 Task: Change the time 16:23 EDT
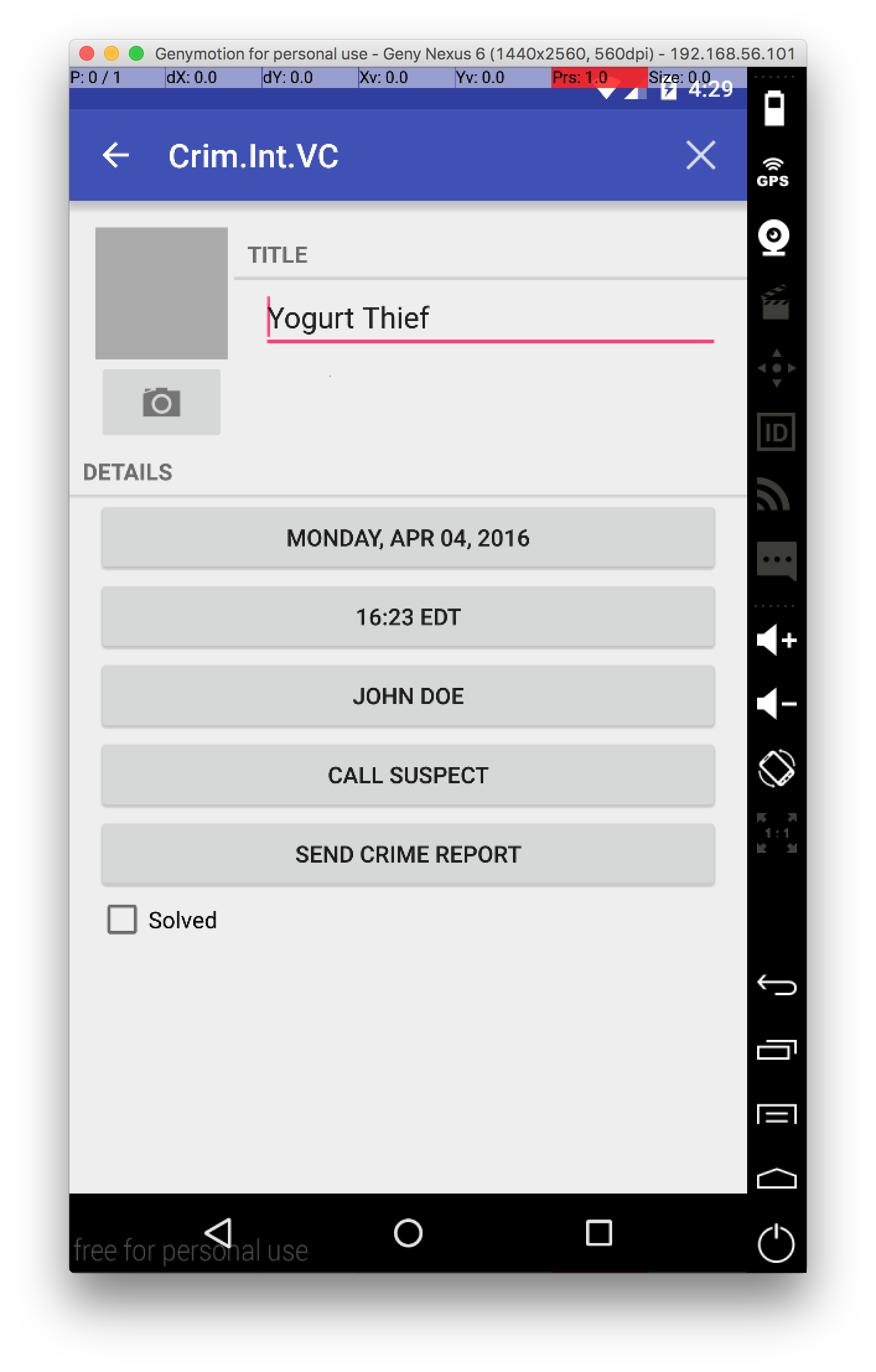pyautogui.click(x=408, y=617)
